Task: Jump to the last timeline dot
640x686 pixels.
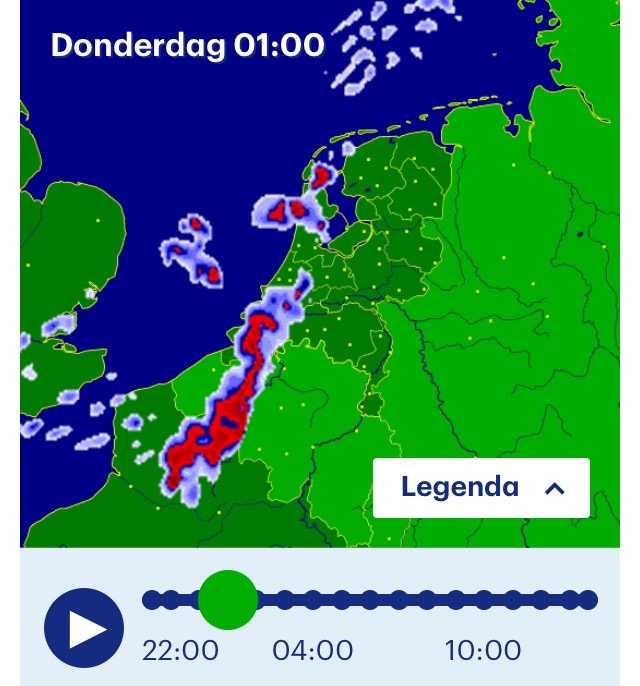Action: pos(588,600)
